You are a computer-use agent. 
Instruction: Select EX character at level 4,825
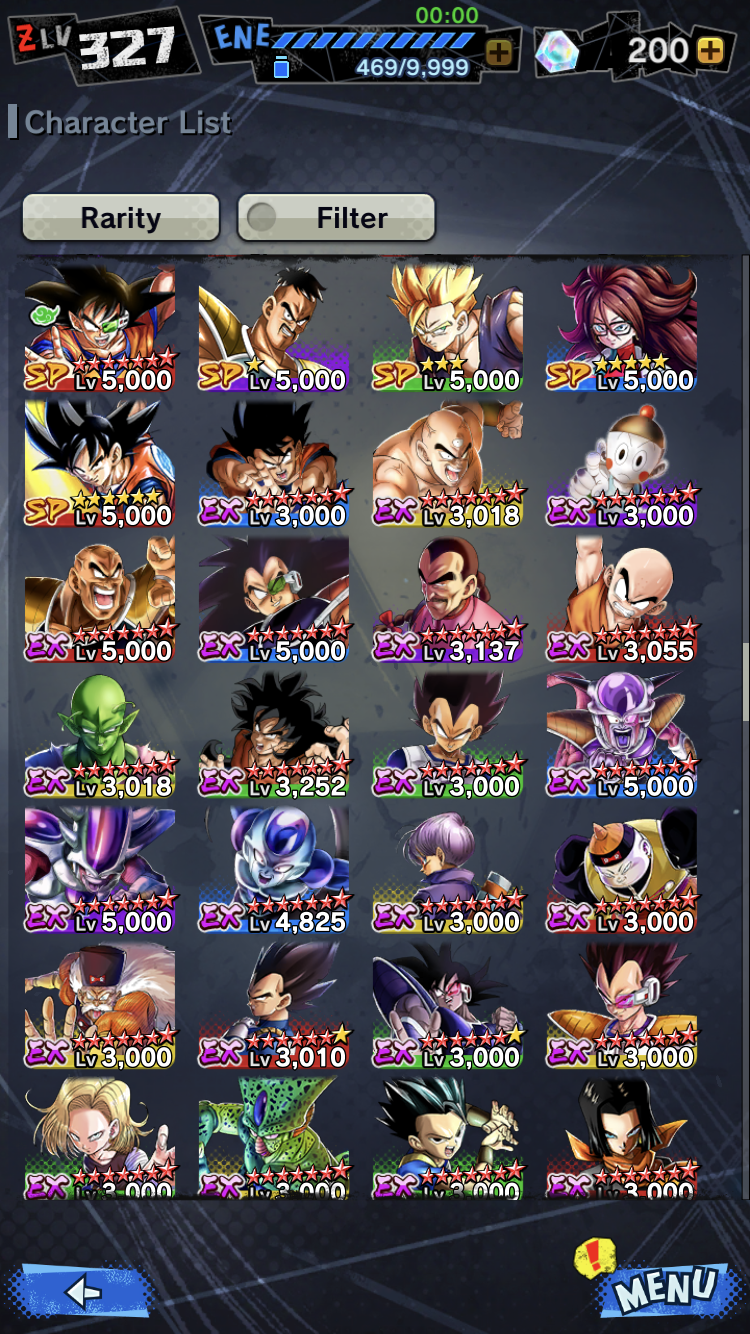pos(274,871)
